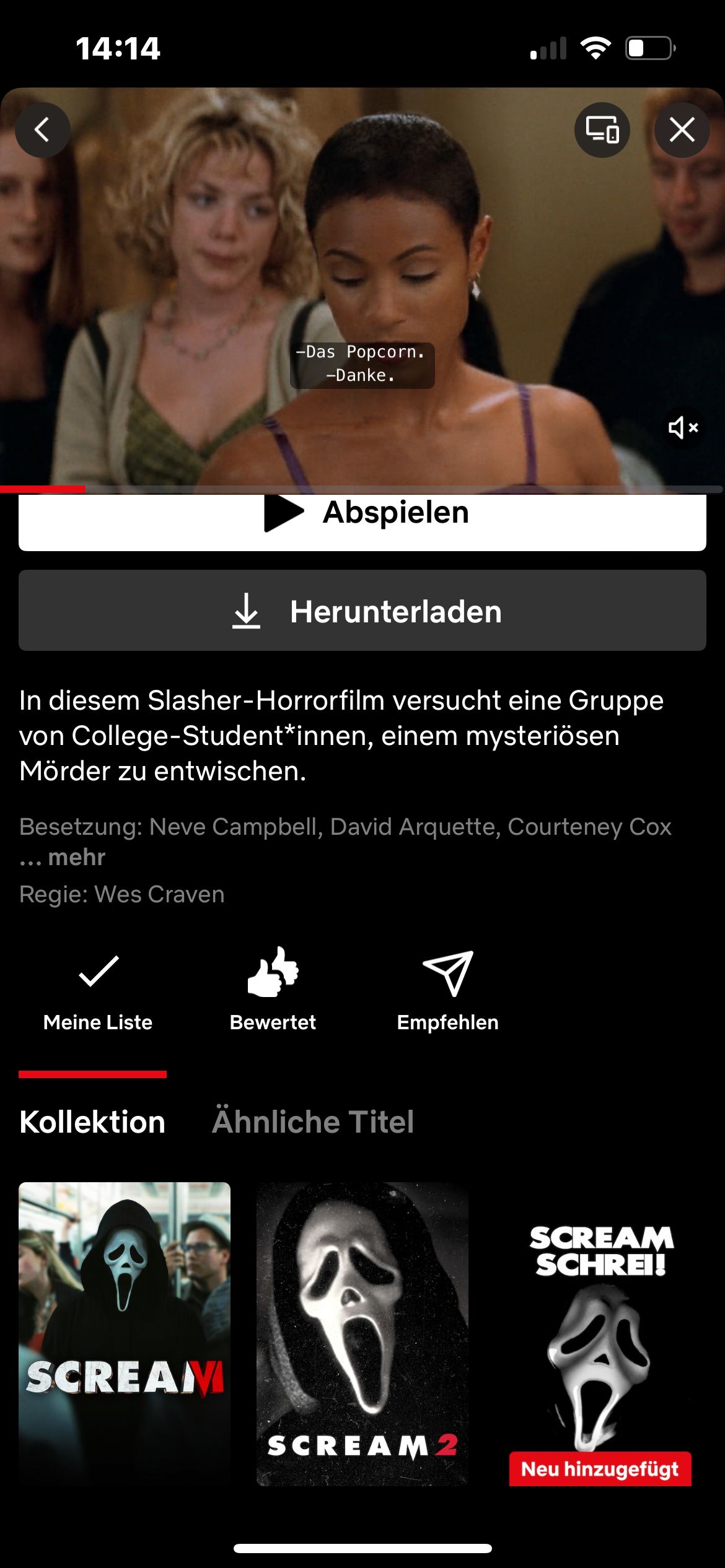Select the Kollektion tab
This screenshot has width=725, height=1568.
click(x=92, y=1122)
